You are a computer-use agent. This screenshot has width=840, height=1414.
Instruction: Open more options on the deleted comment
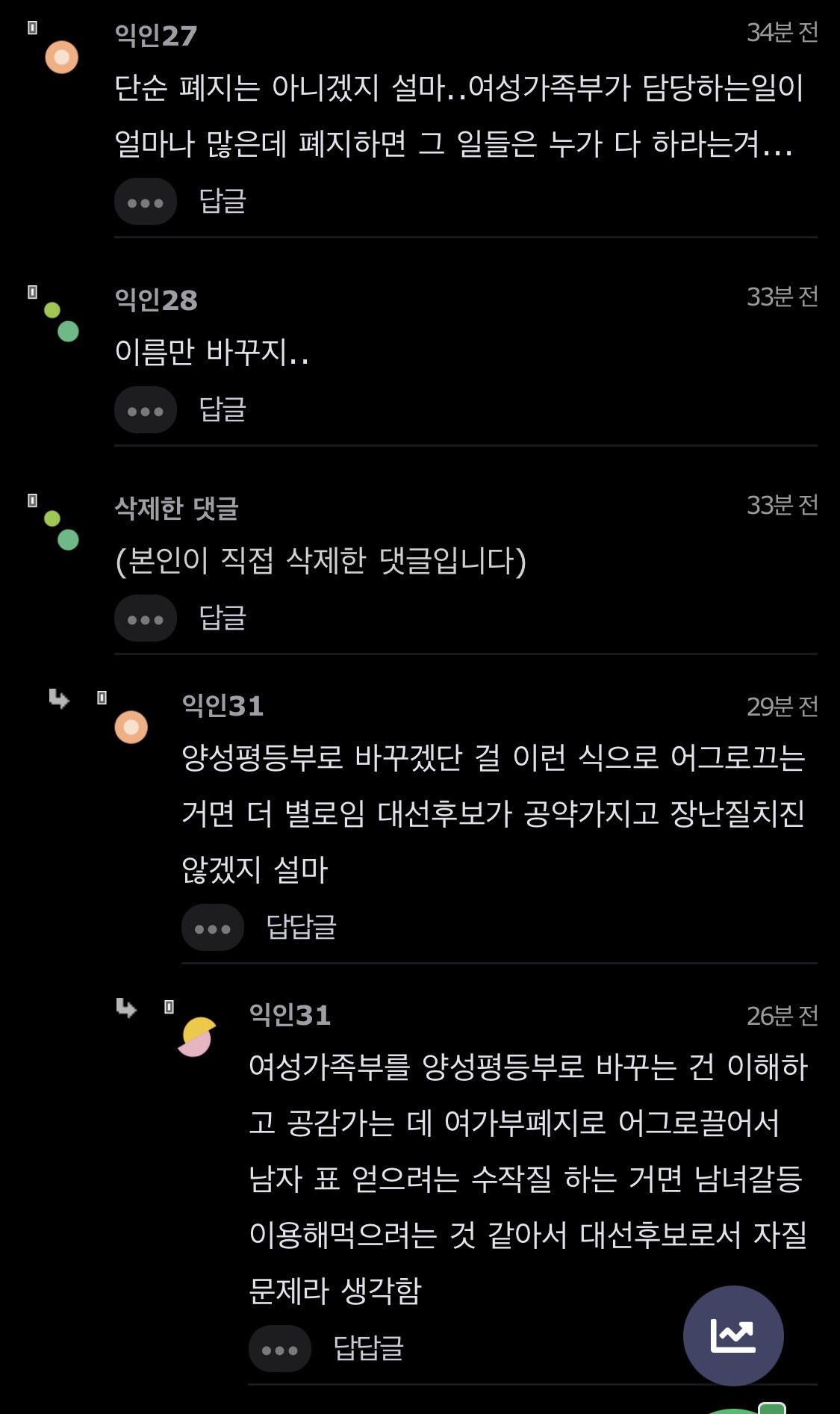(x=145, y=618)
